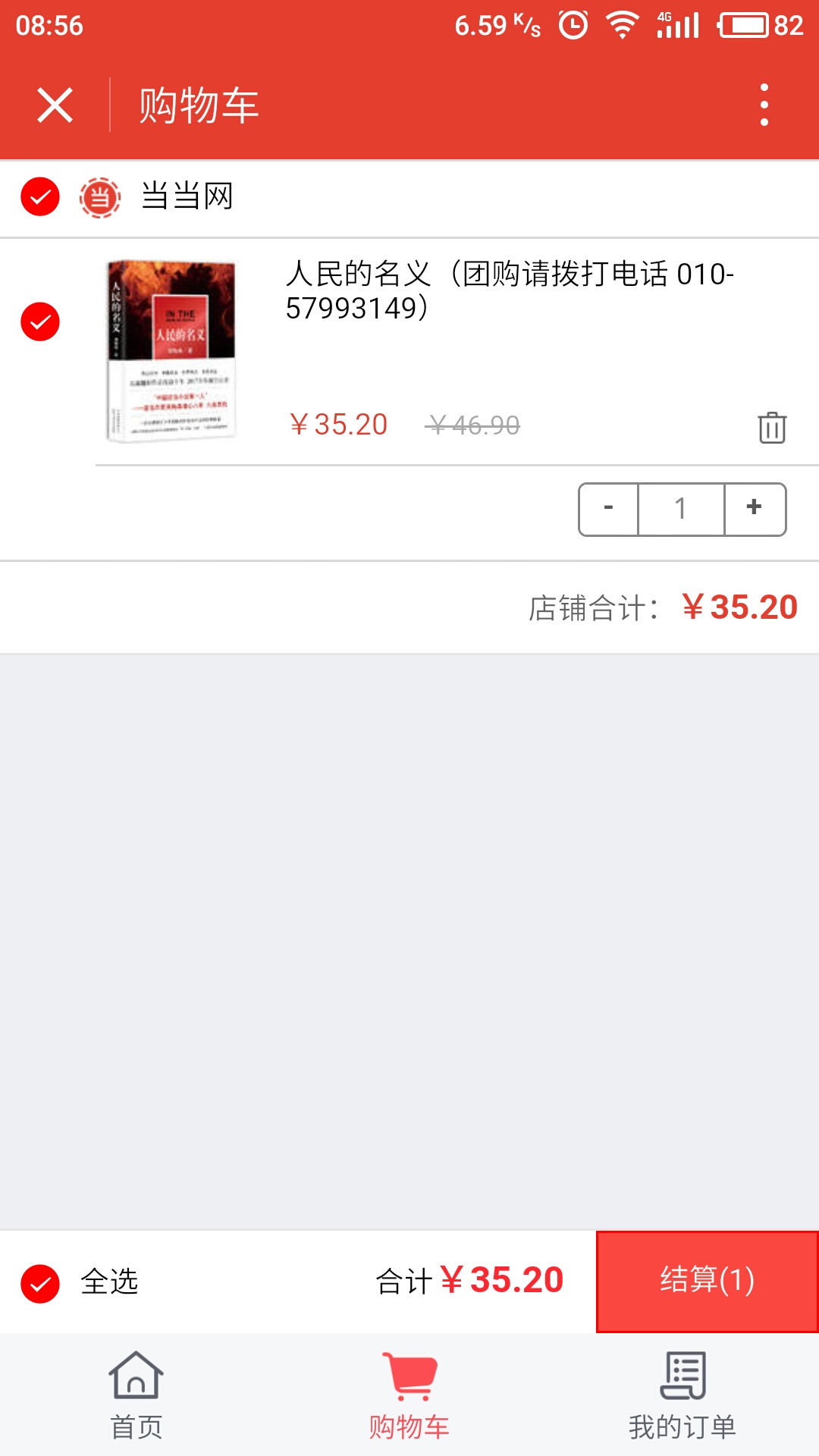Edit the quantity field showing 1
The width and height of the screenshot is (819, 1456).
pos(681,509)
